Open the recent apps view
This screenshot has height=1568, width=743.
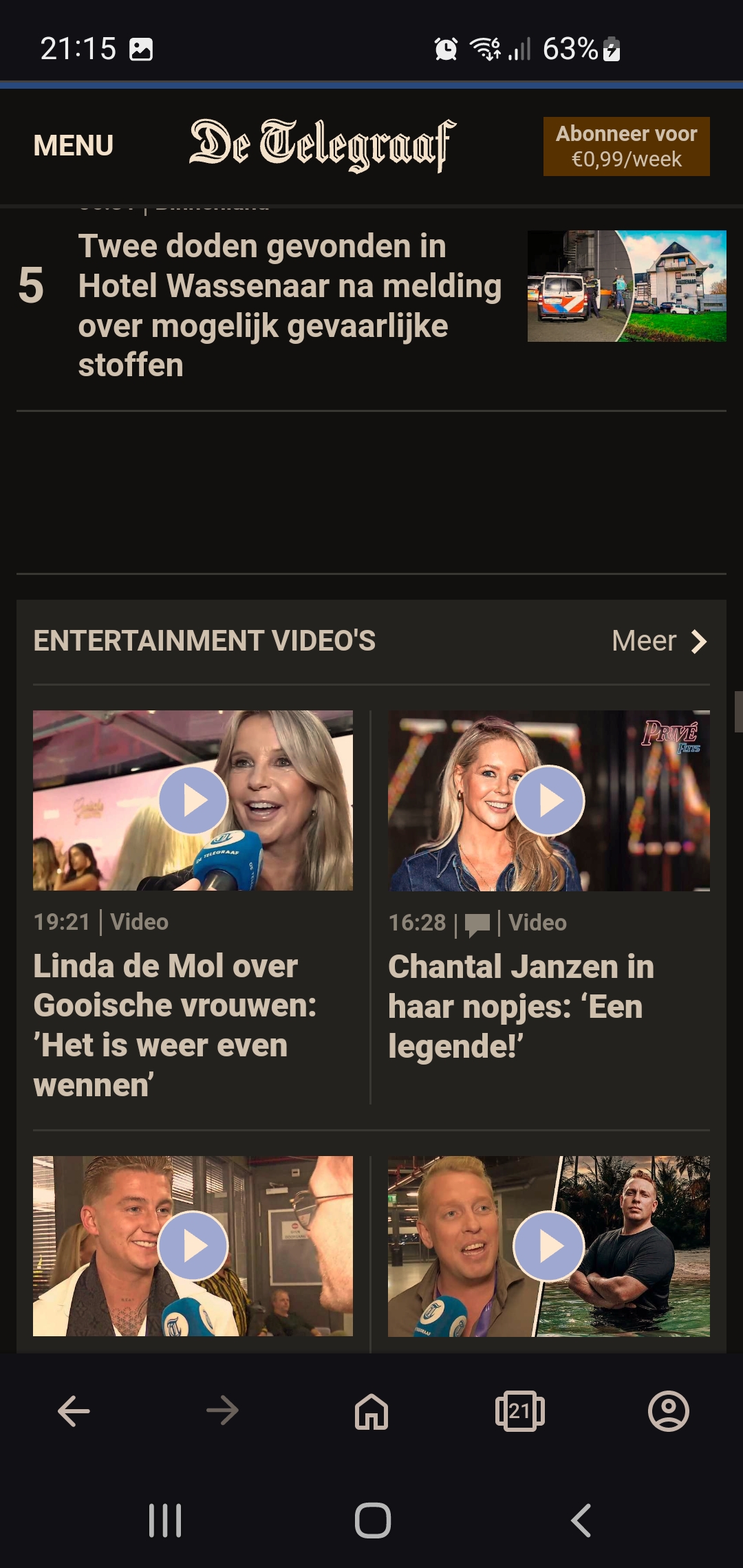pyautogui.click(x=165, y=1520)
